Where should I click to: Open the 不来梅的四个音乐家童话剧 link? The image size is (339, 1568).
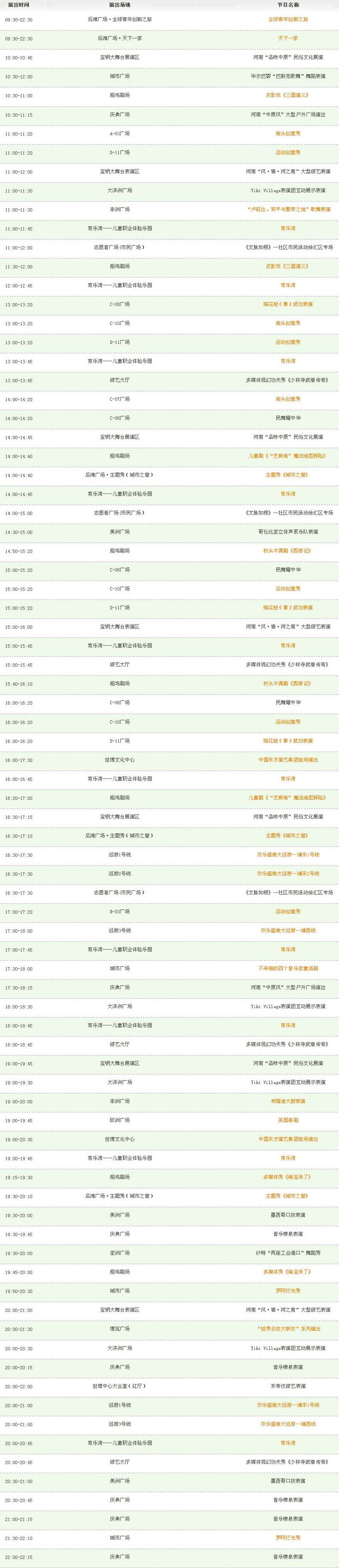[x=288, y=969]
